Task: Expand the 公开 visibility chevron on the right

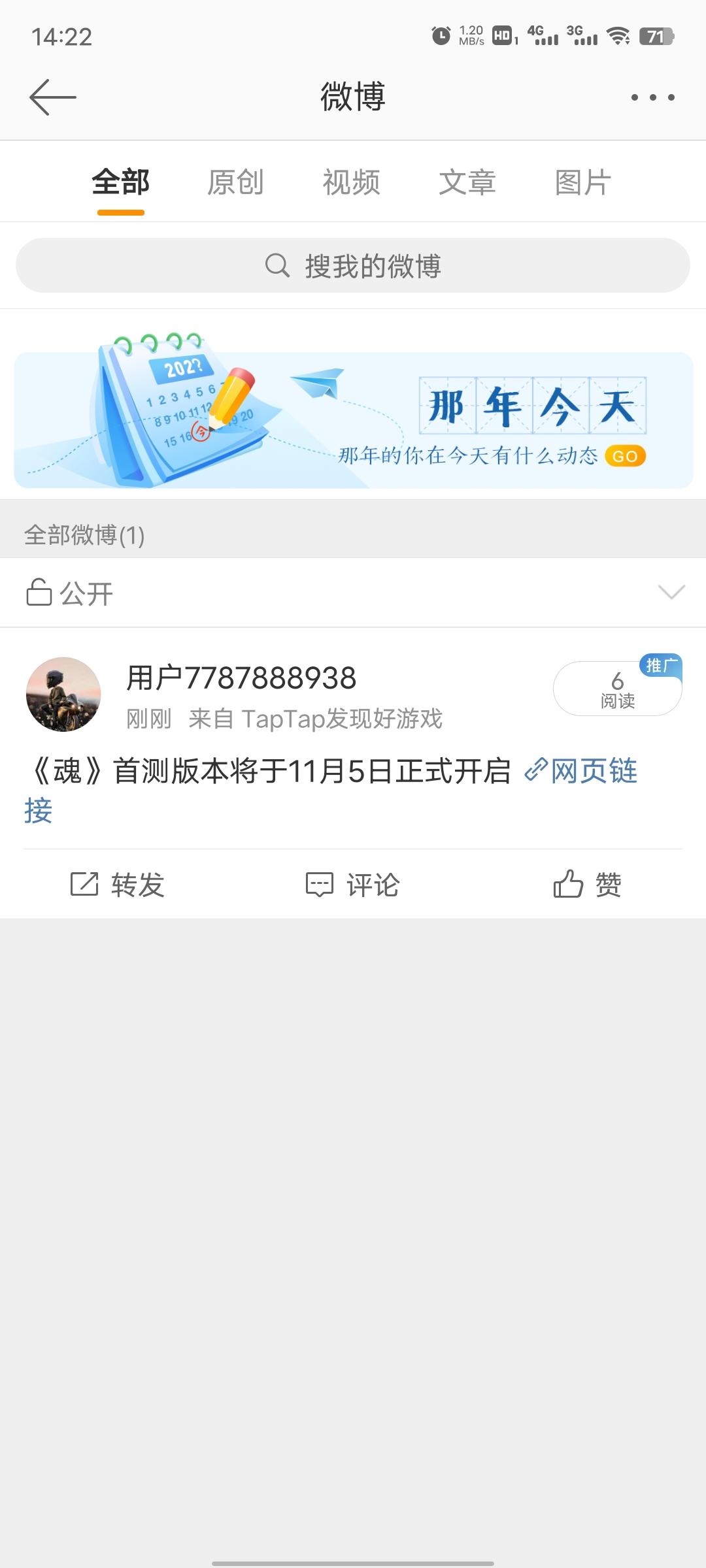Action: pyautogui.click(x=669, y=593)
